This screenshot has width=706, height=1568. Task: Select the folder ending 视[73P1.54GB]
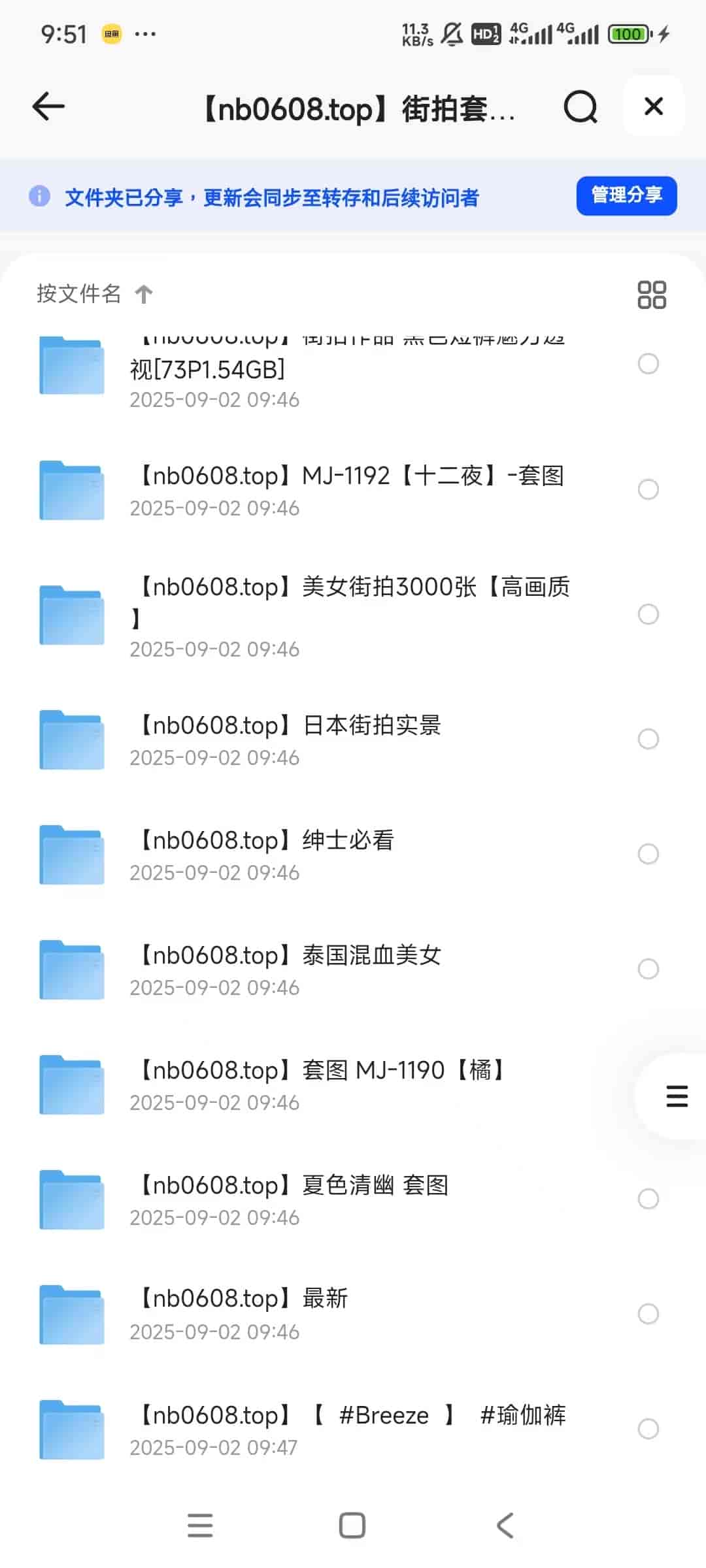(x=648, y=364)
